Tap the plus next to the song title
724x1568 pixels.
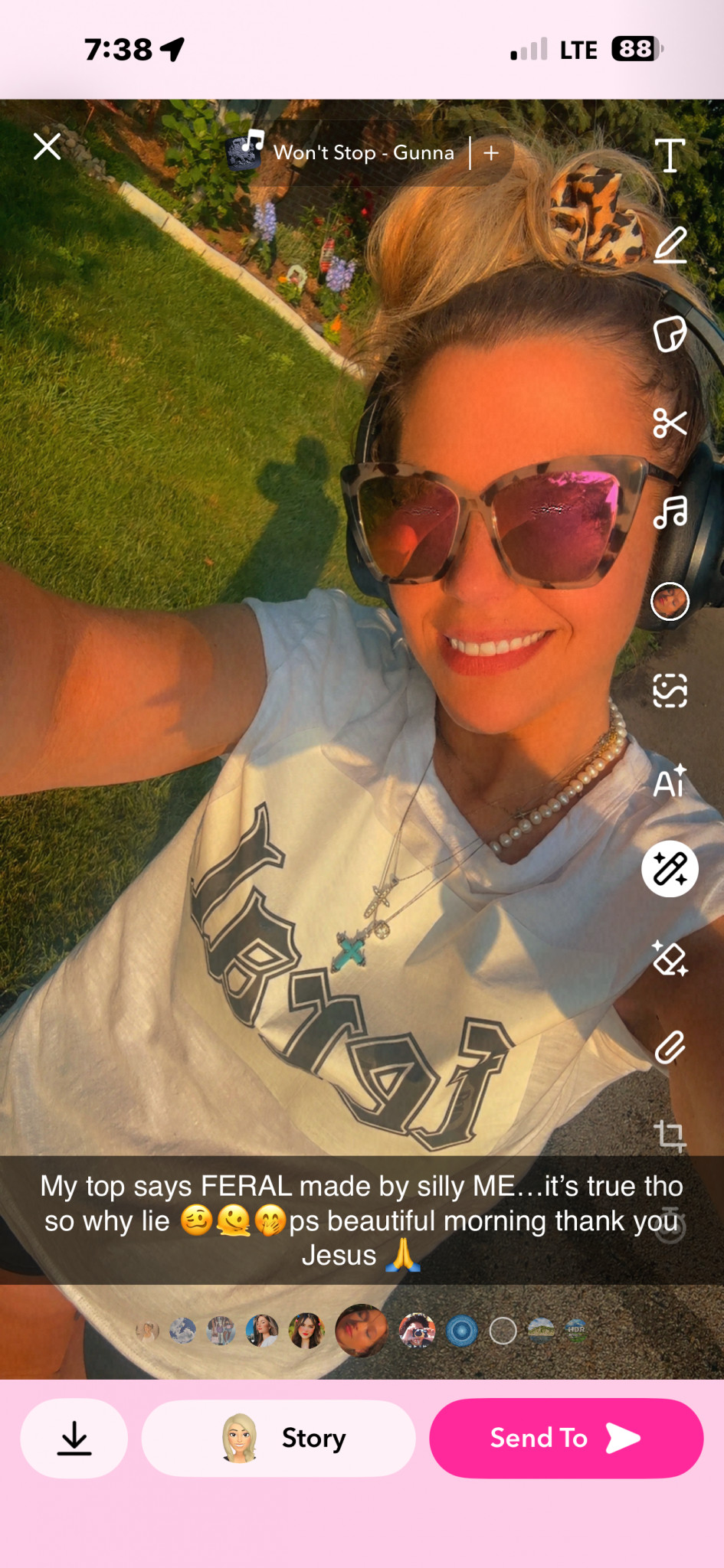492,153
